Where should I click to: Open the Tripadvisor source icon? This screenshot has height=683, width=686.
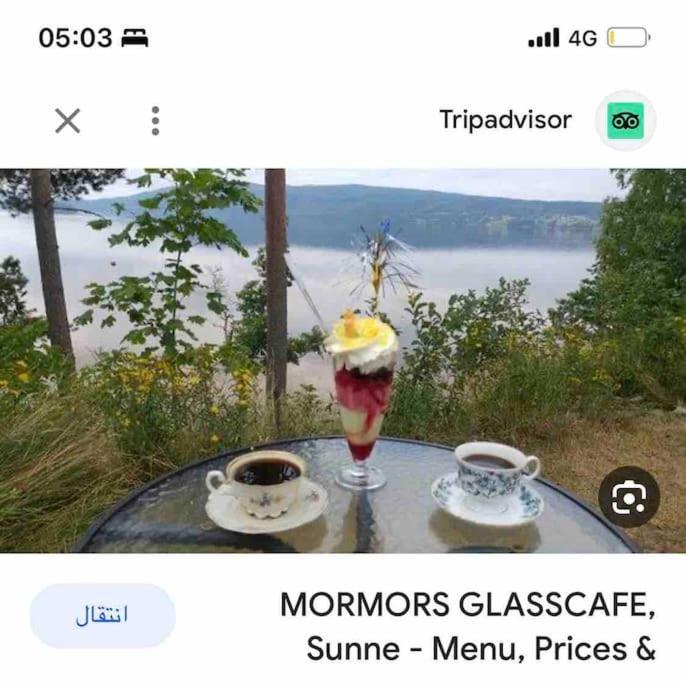(626, 121)
